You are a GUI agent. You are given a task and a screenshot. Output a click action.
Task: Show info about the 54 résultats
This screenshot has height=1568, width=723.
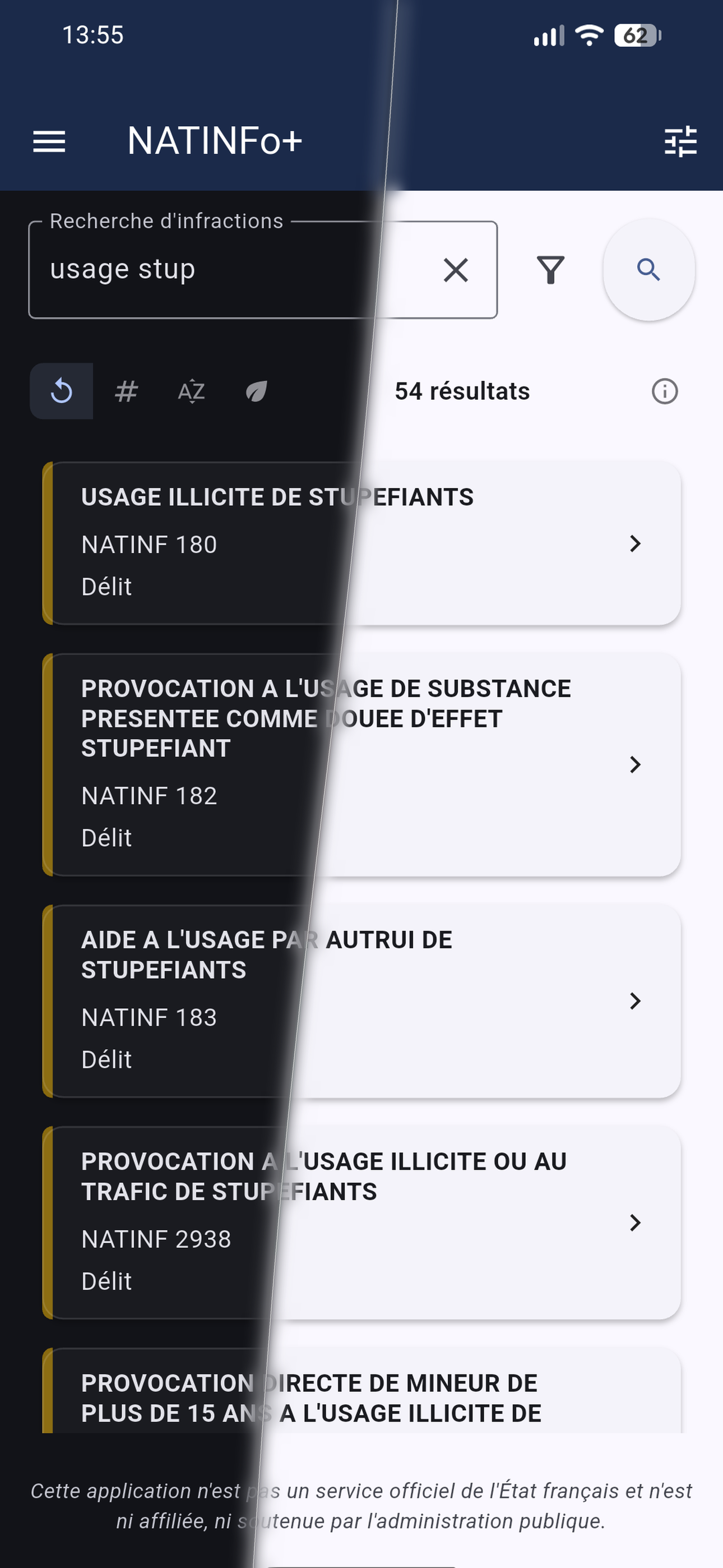pyautogui.click(x=665, y=391)
